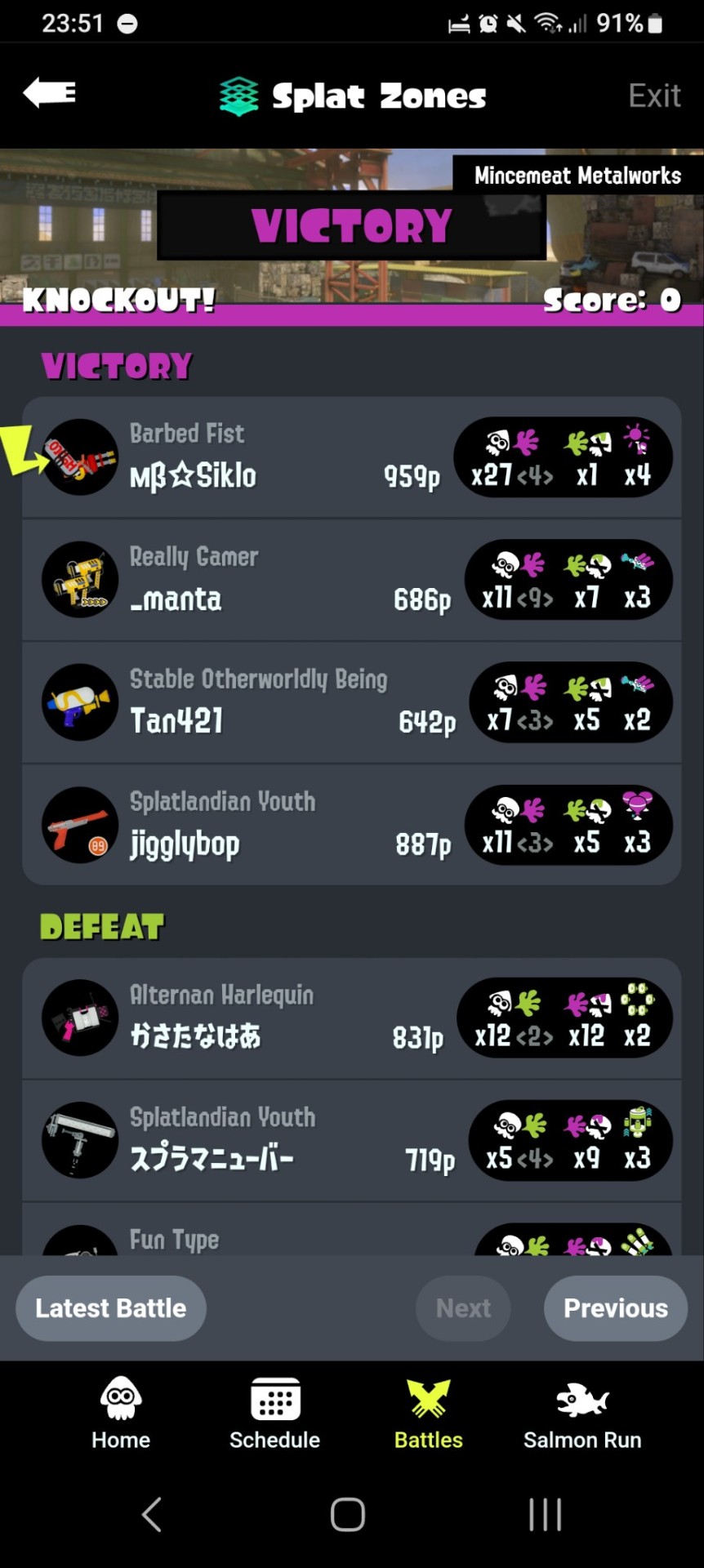Screen dimensions: 704x1568
Task: Switch to the Home tab
Action: click(121, 1414)
